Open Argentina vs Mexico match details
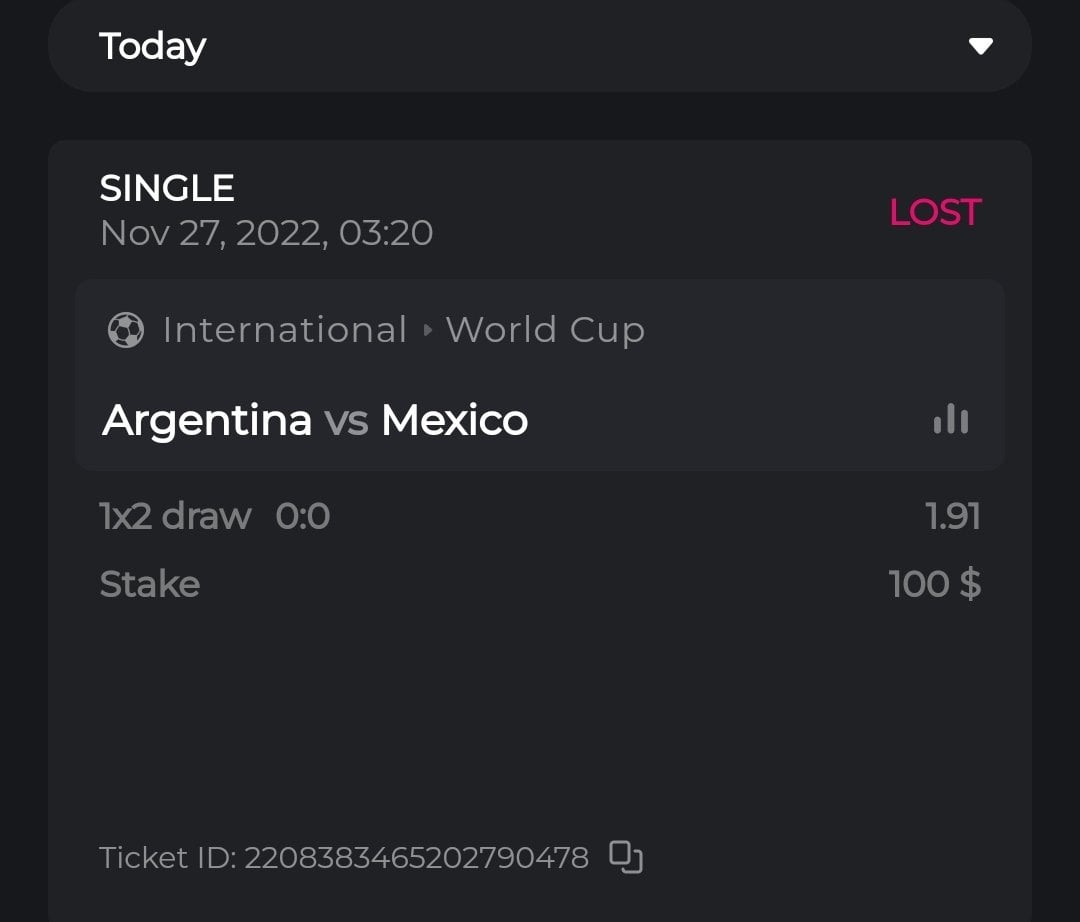 315,420
